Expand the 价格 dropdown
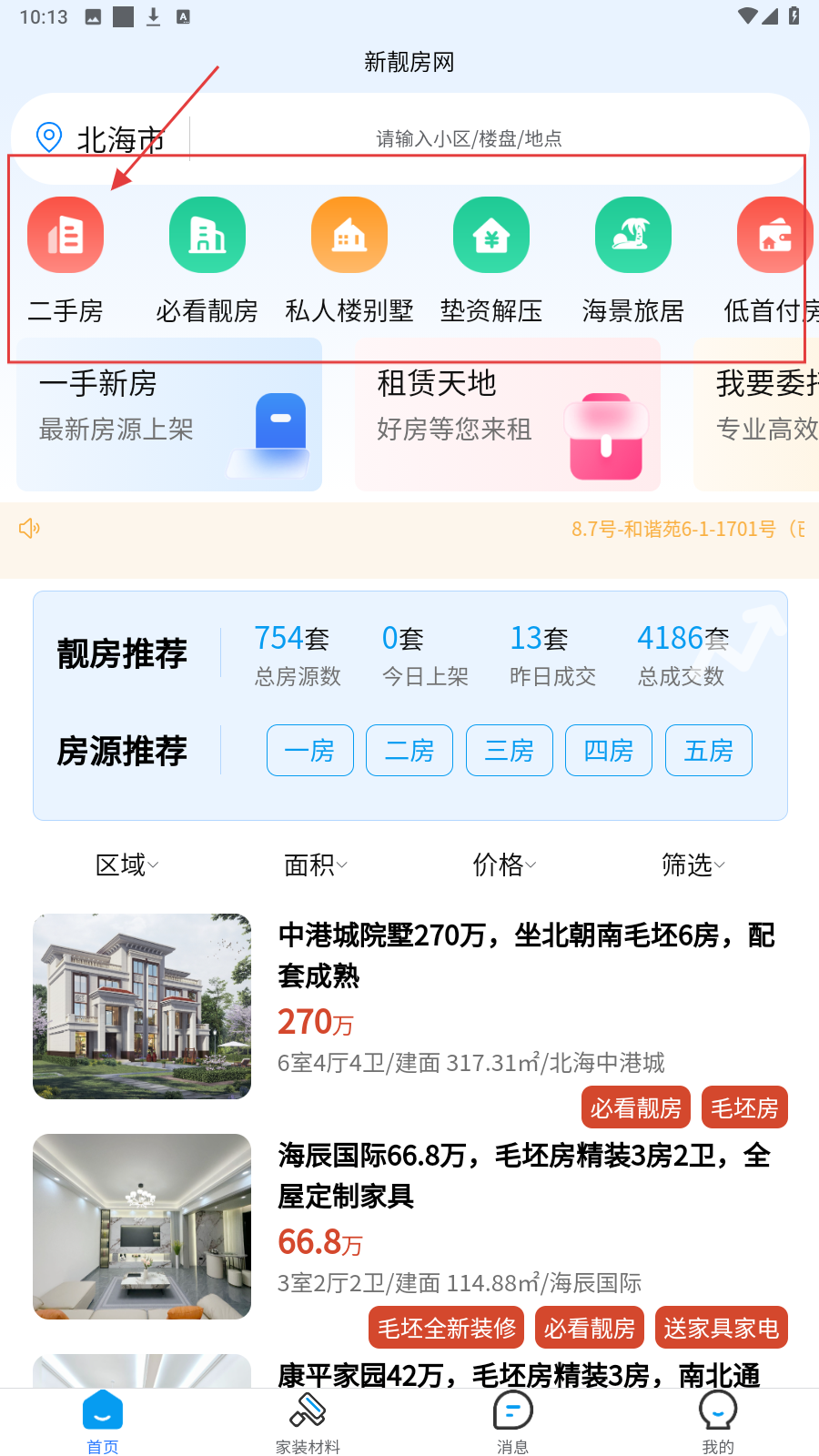 point(504,864)
